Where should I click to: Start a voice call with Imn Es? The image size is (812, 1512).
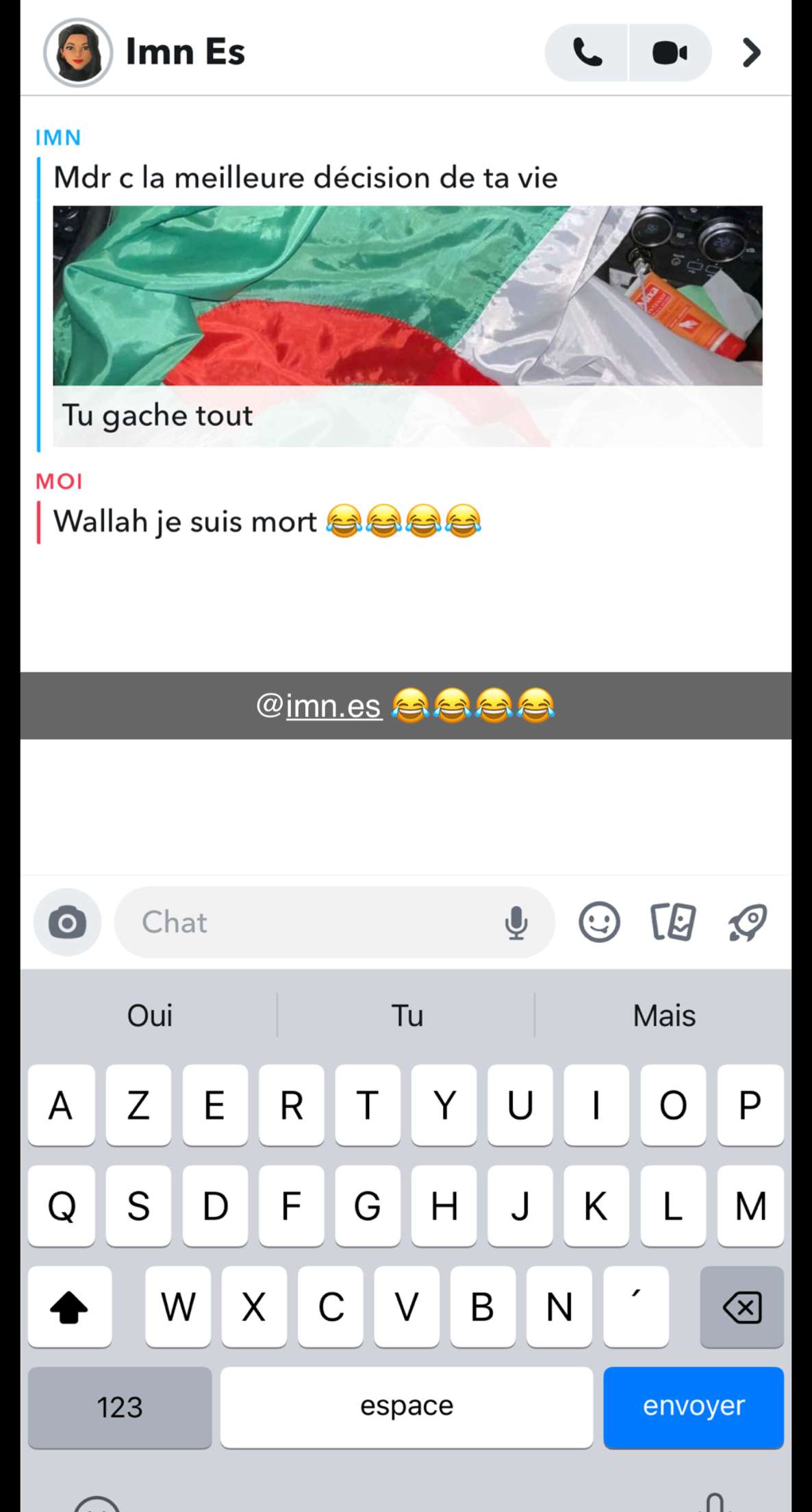(586, 53)
